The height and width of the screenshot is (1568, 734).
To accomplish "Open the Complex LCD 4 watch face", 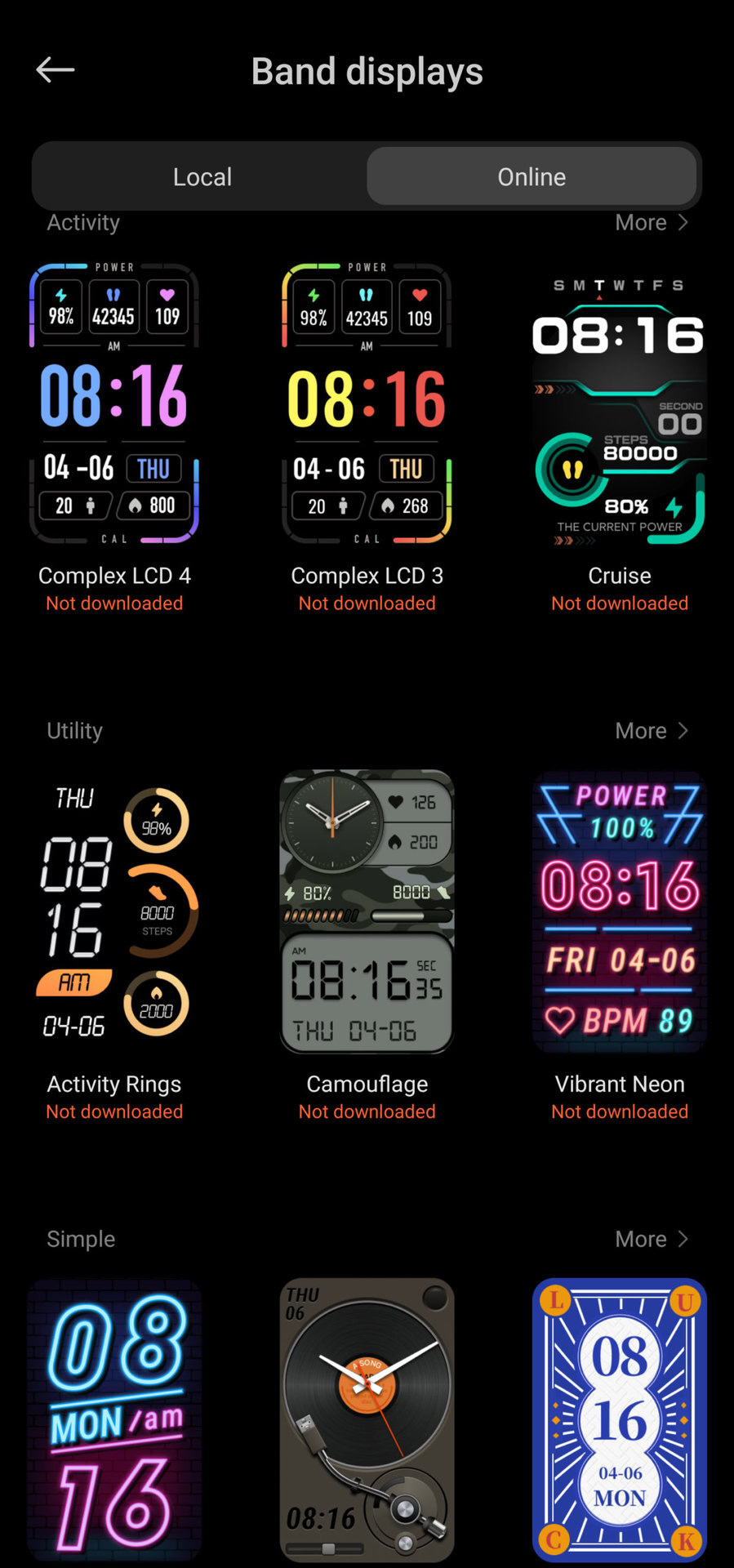I will pyautogui.click(x=114, y=404).
